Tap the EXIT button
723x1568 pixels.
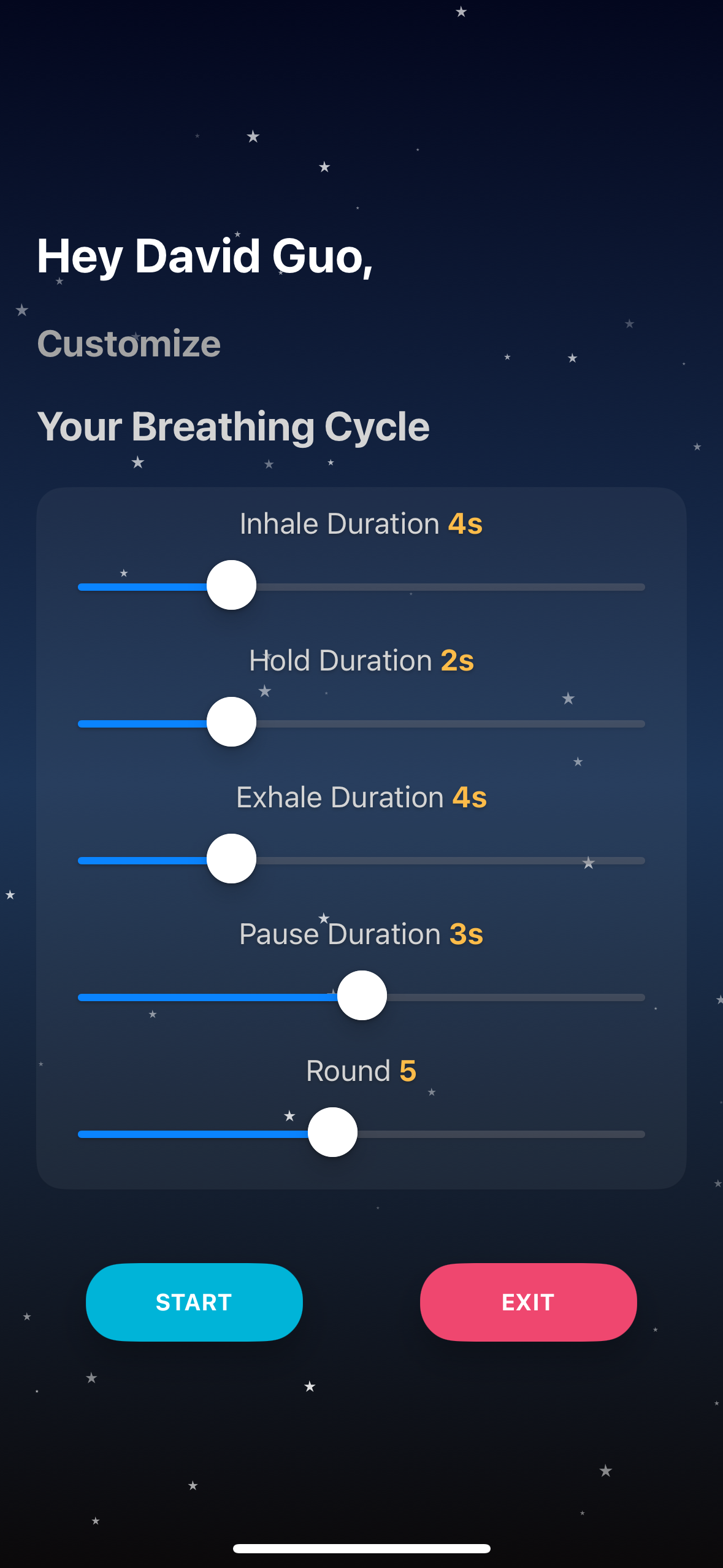528,1302
